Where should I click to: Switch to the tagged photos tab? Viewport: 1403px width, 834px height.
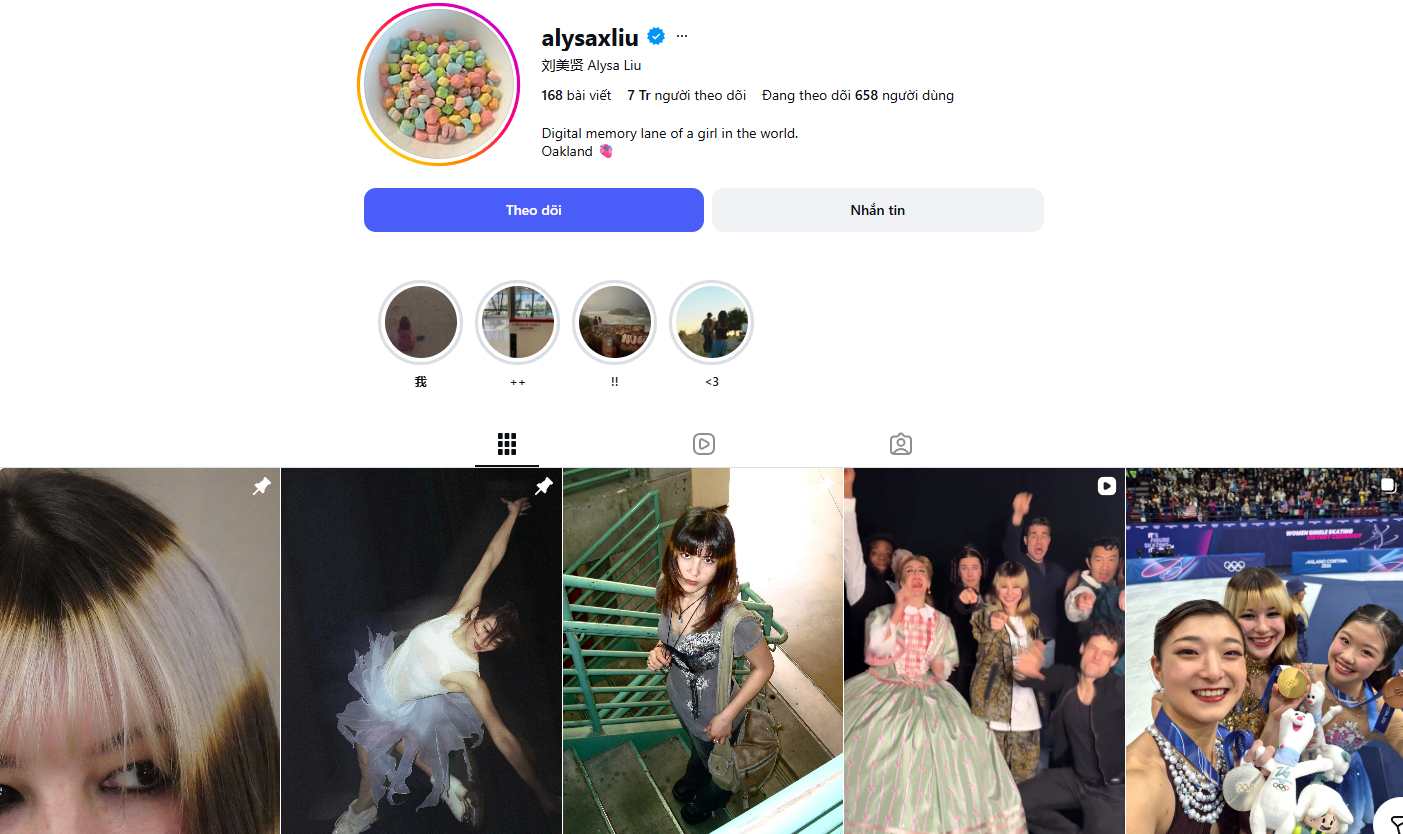tap(901, 444)
